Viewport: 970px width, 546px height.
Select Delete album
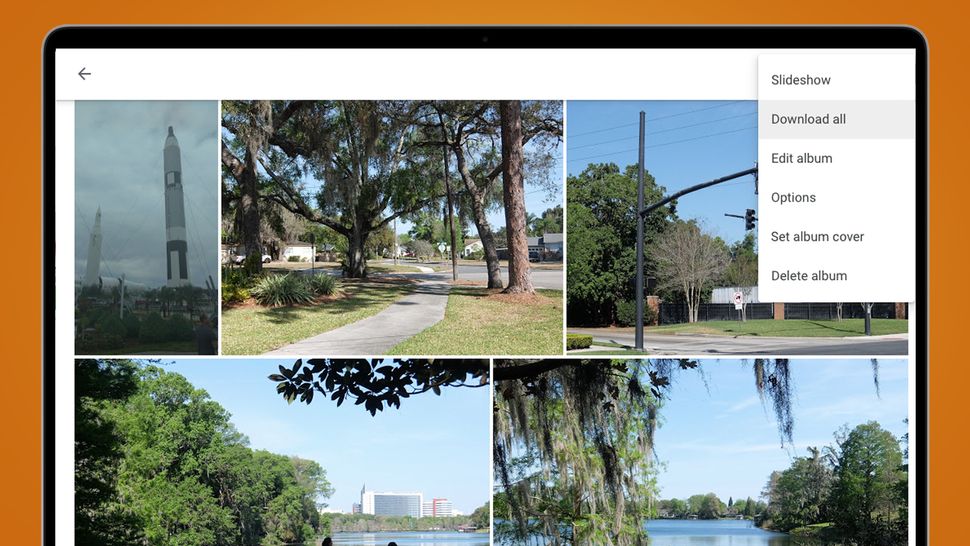point(809,275)
